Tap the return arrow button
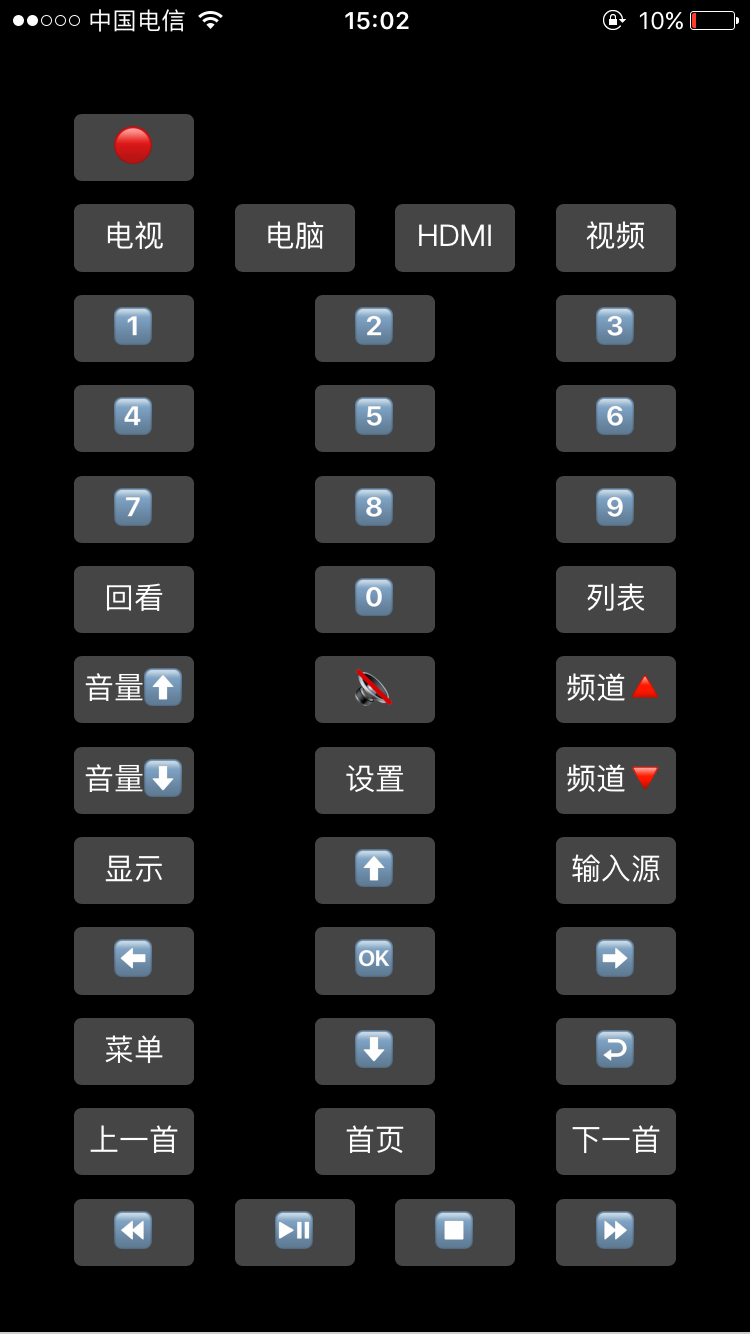 pyautogui.click(x=616, y=1051)
